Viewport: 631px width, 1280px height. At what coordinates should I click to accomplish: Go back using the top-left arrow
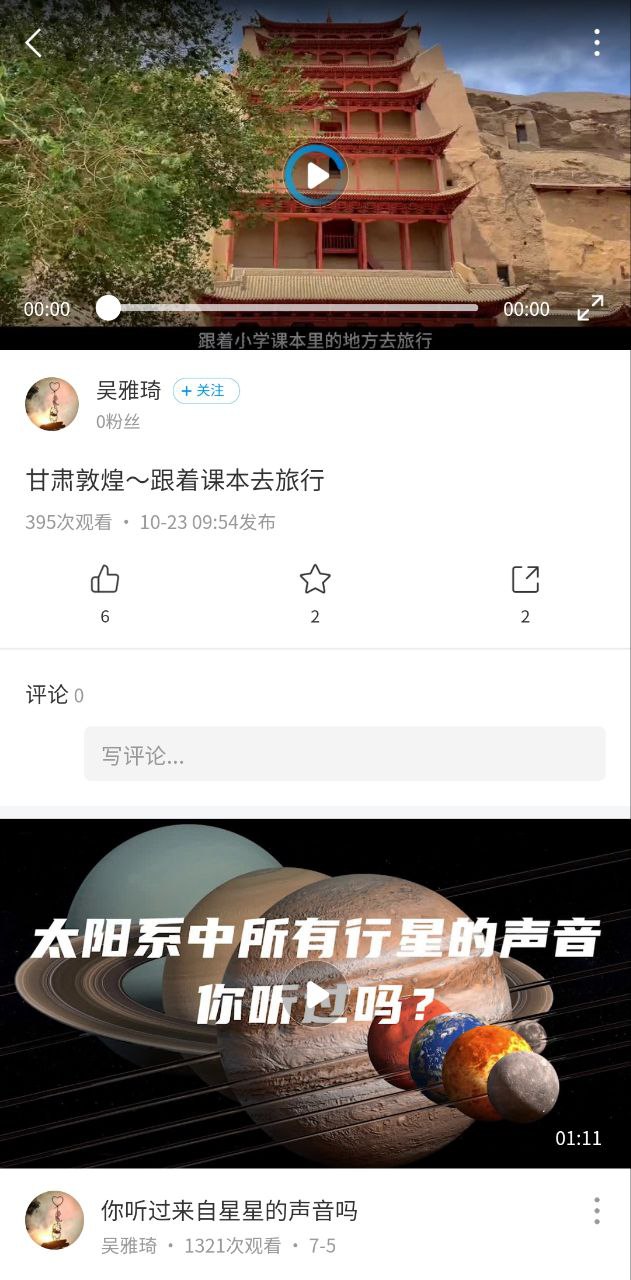pos(33,43)
